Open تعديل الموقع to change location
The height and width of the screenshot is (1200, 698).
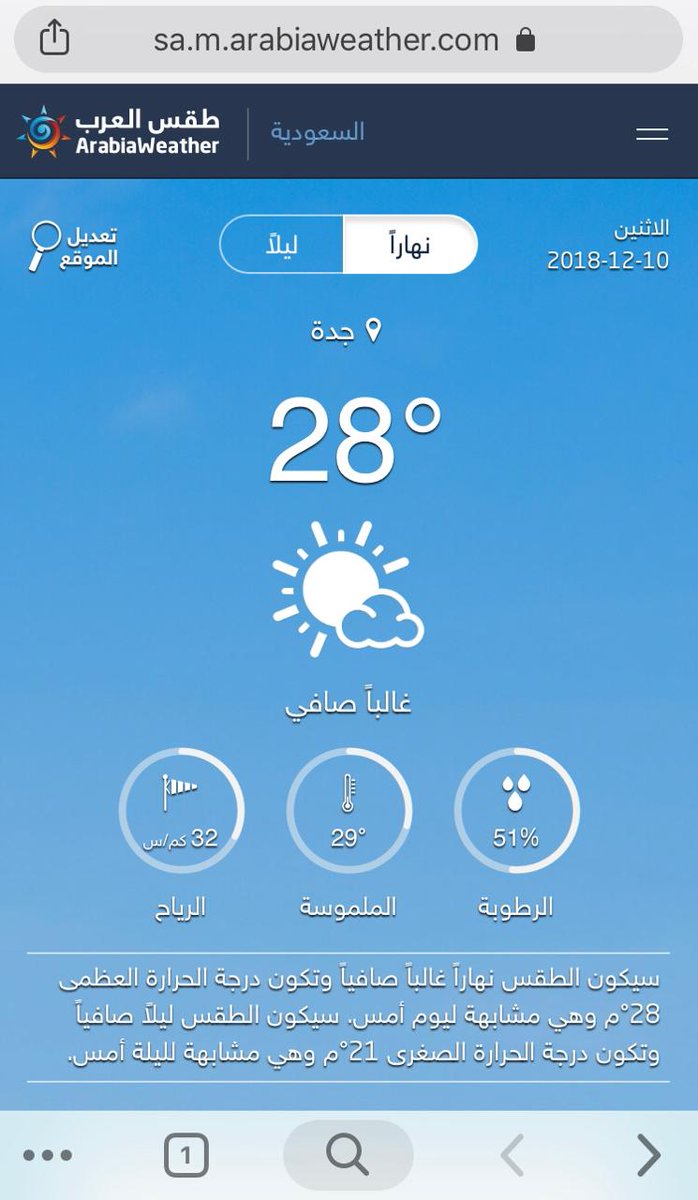coord(73,247)
